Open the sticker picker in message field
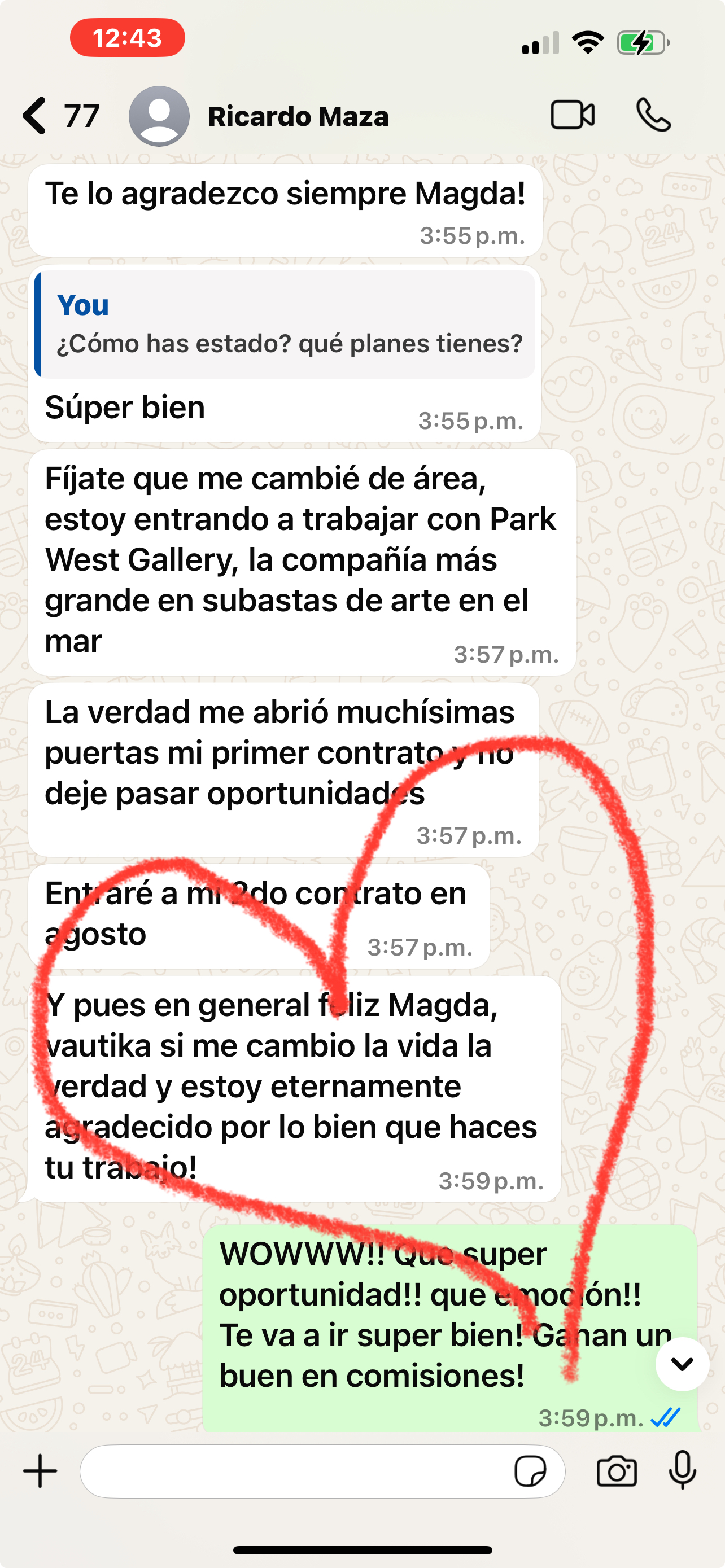This screenshot has width=725, height=1568. tap(530, 1471)
